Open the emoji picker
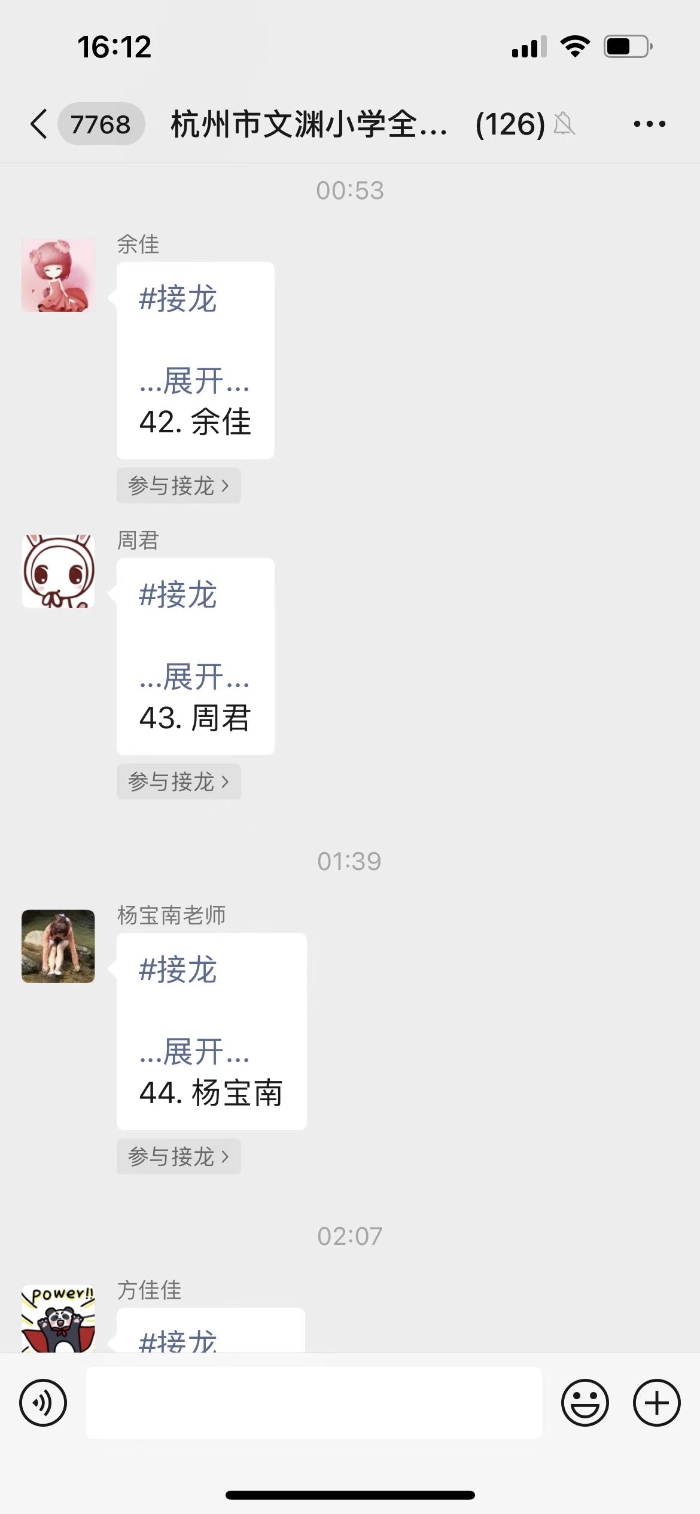Viewport: 700px width, 1514px height. pos(585,1403)
